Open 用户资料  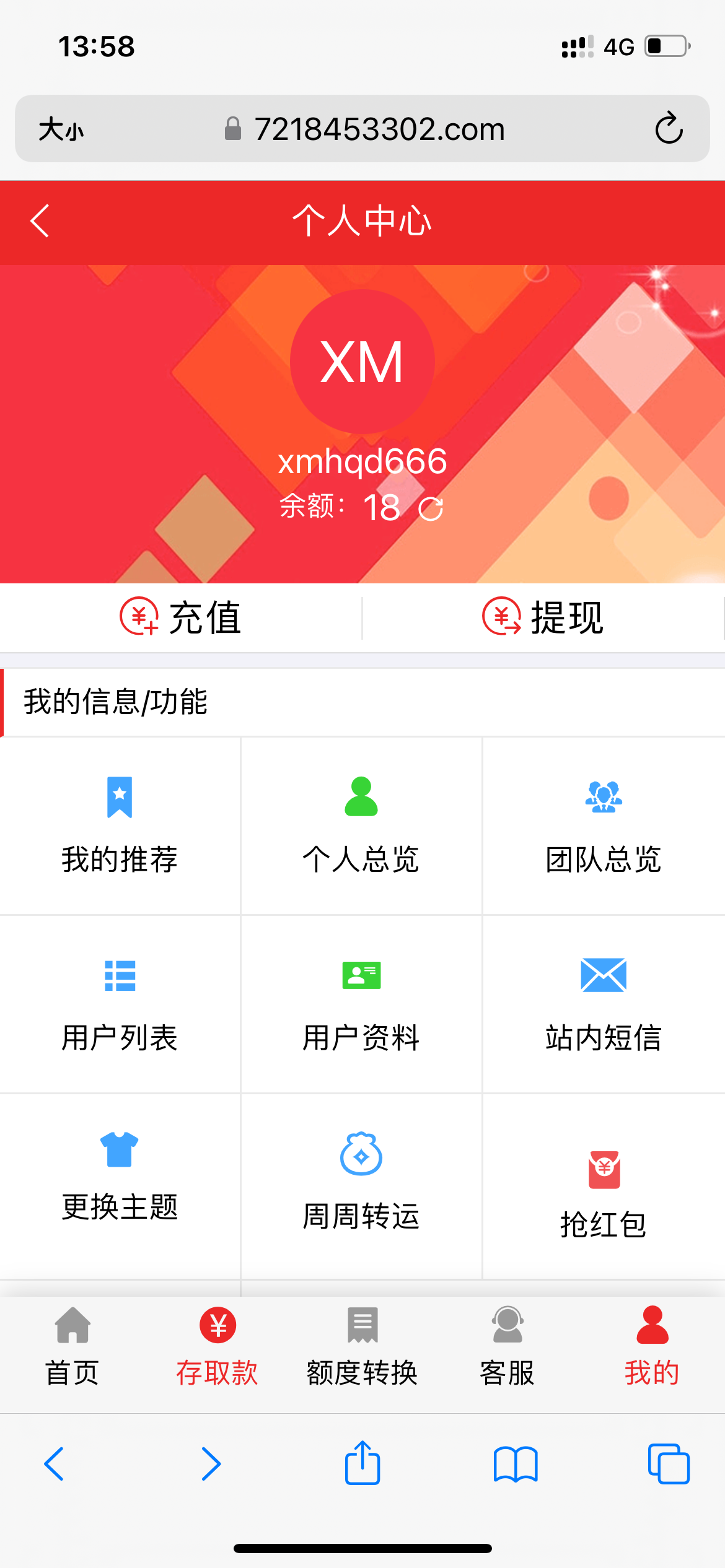tap(361, 1004)
